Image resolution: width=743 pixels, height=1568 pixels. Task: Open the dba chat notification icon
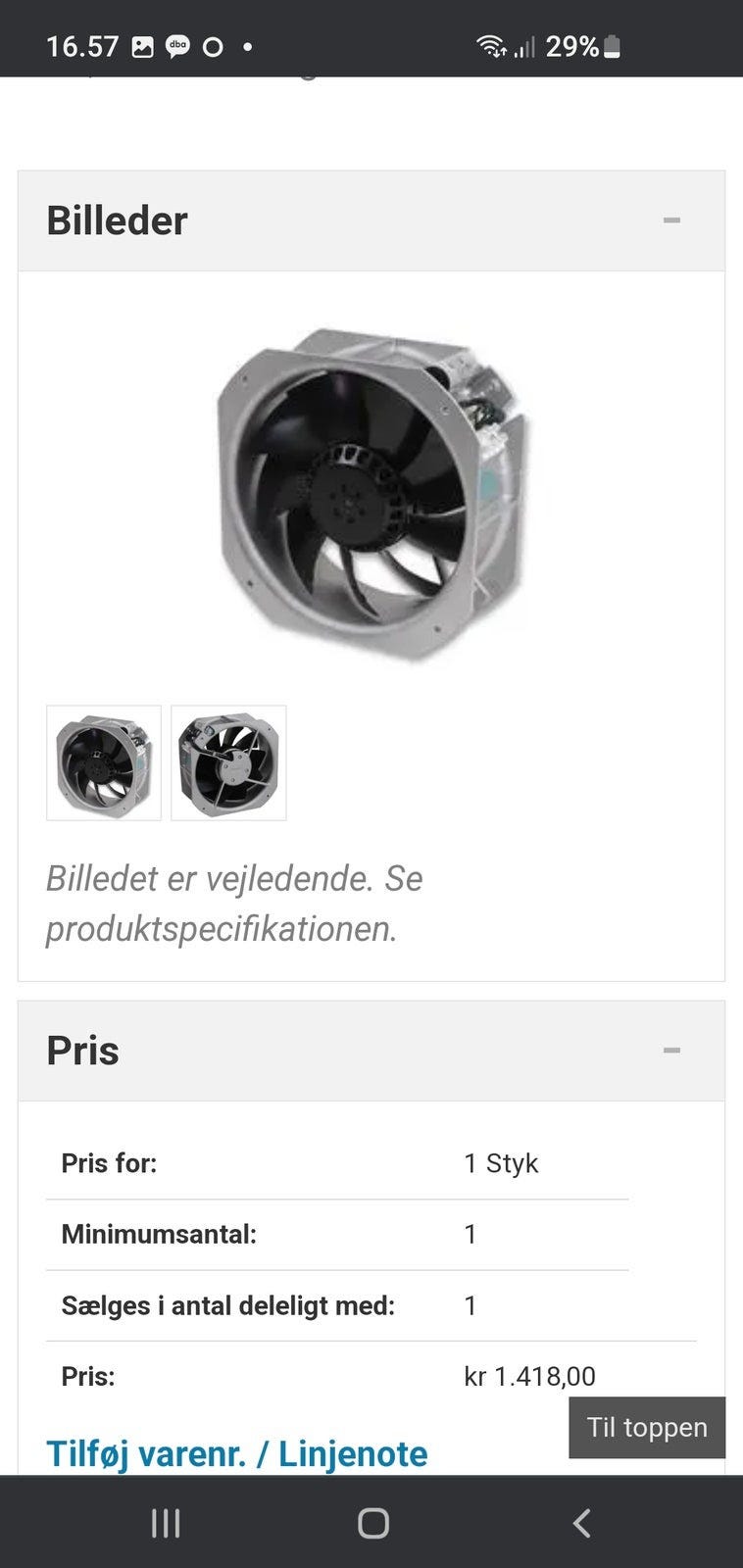click(x=179, y=46)
